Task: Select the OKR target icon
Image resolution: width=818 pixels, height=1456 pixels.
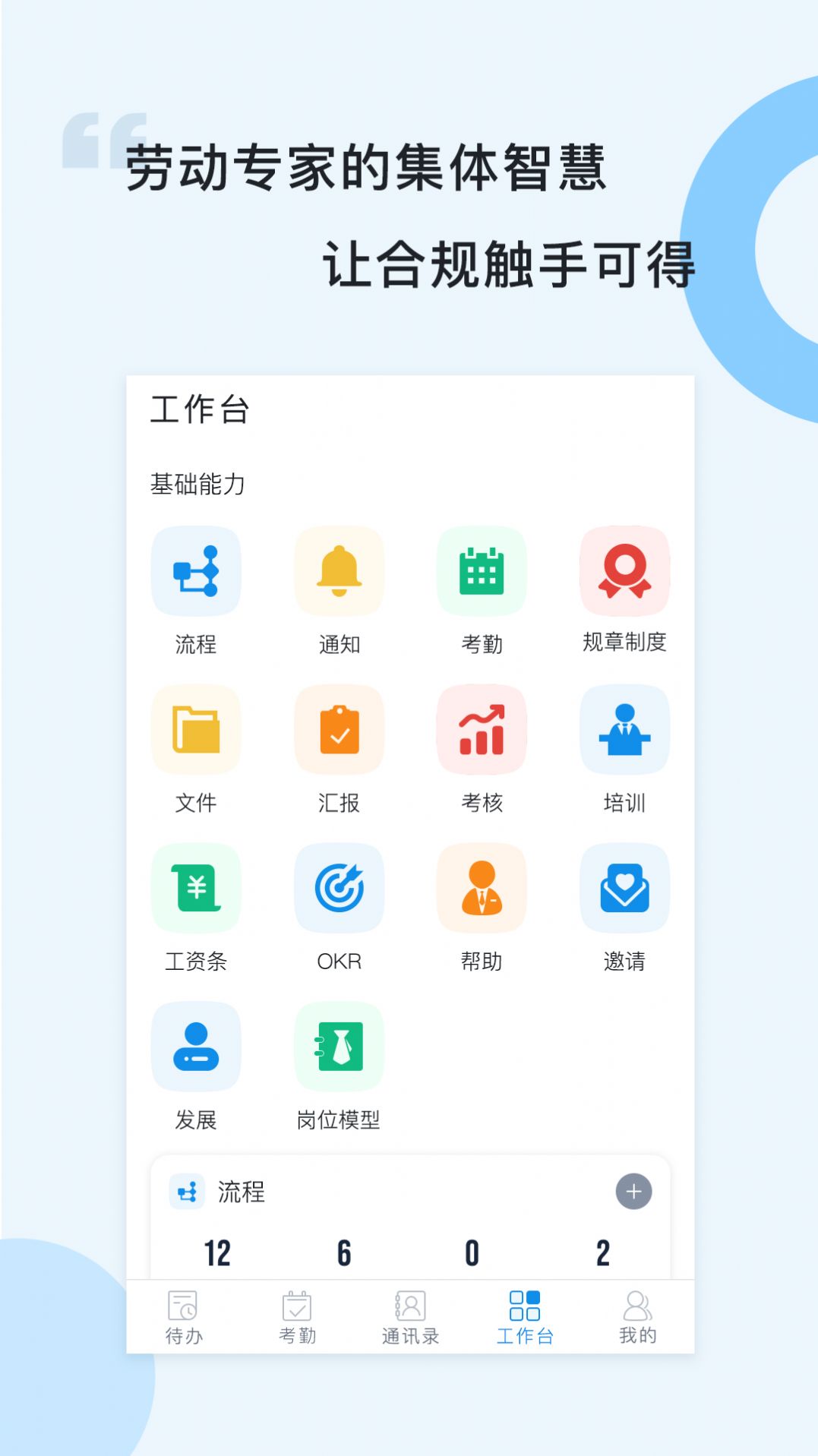Action: coord(340,889)
